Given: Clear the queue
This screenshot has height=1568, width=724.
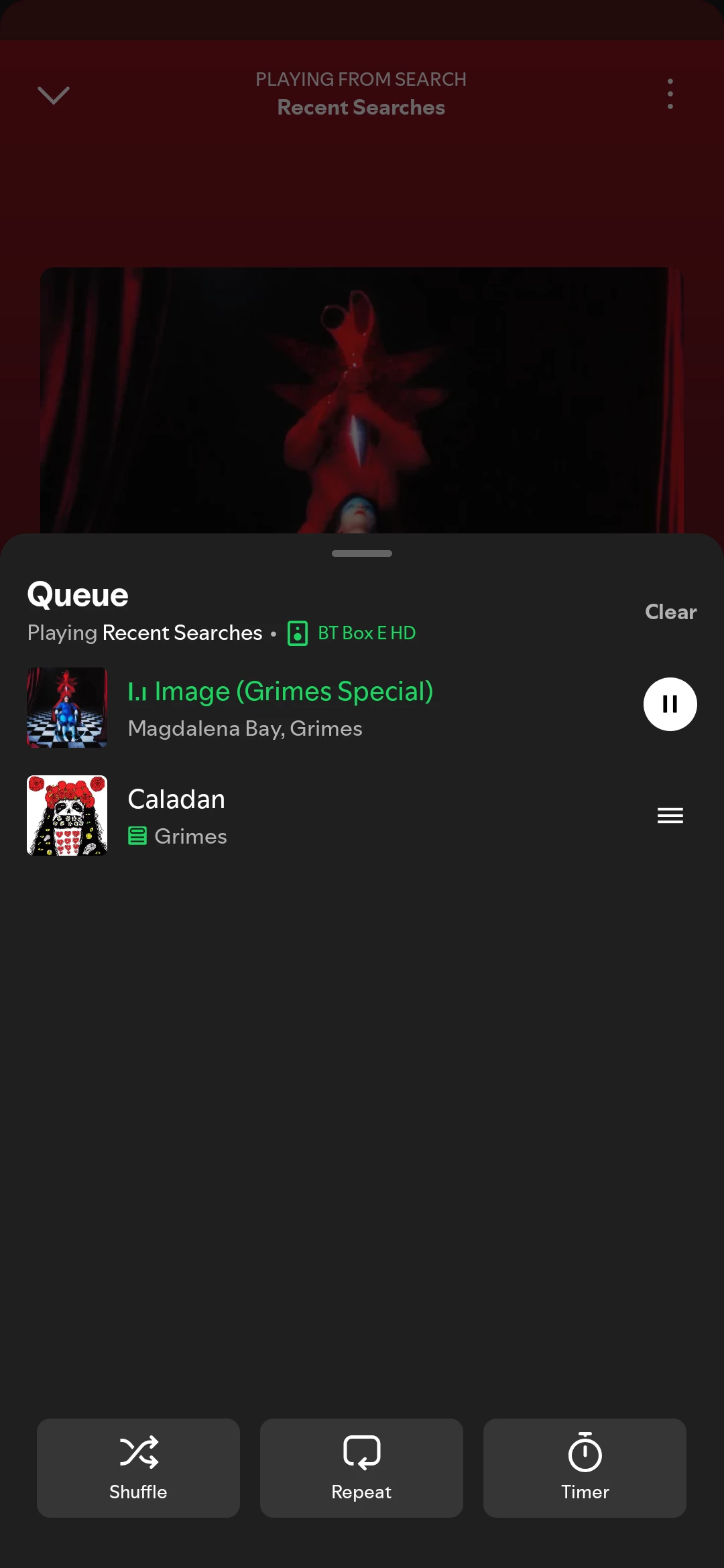Looking at the screenshot, I should pos(670,612).
